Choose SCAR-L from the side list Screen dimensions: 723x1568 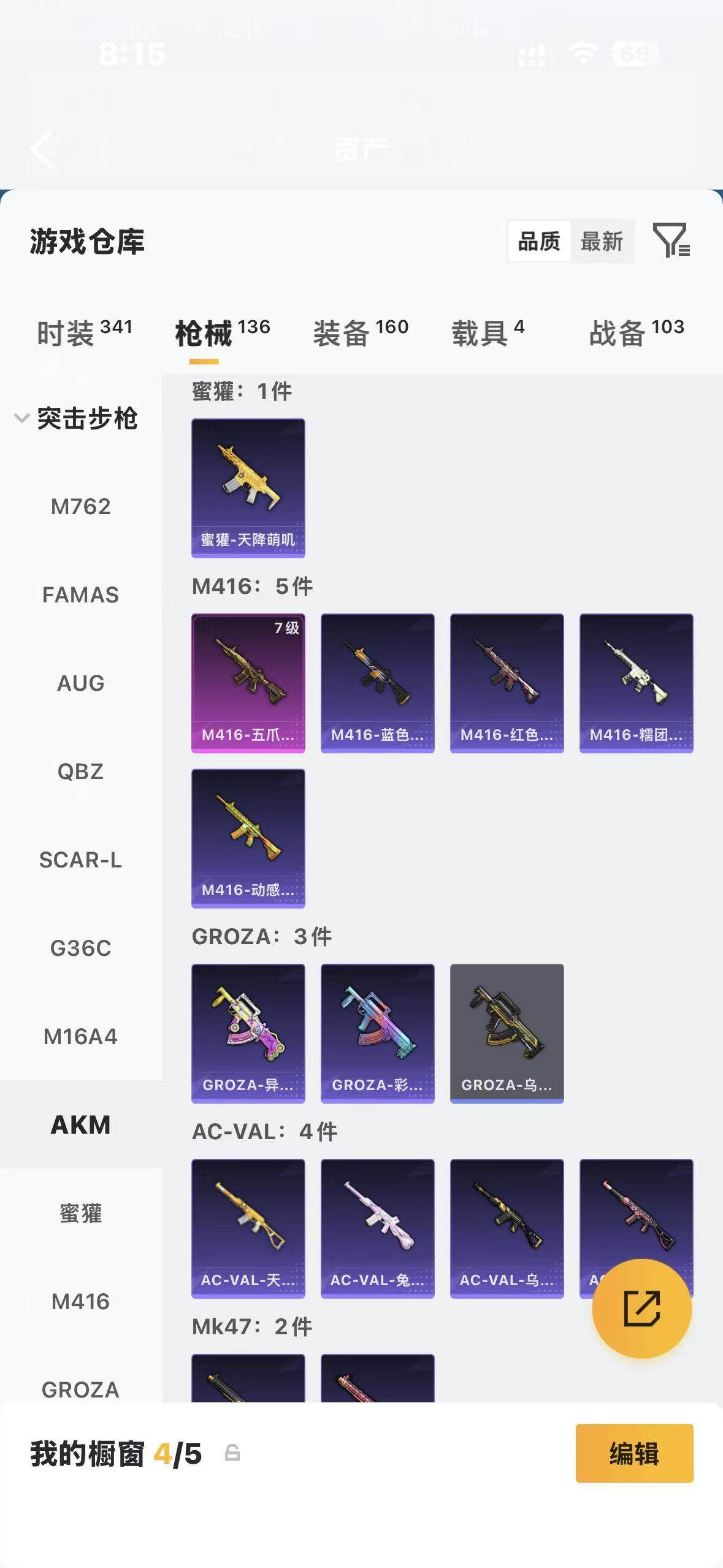[81, 860]
